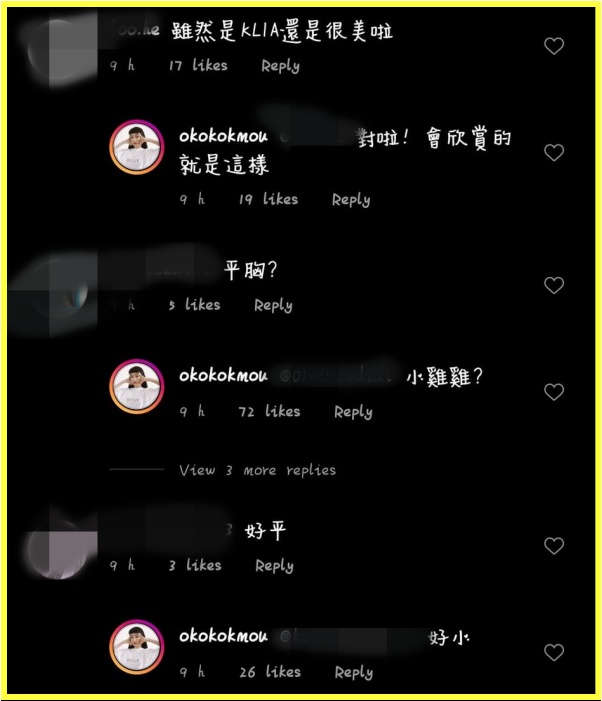Reply to the '平胸?' comment
This screenshot has width=602, height=701.
[x=273, y=306]
